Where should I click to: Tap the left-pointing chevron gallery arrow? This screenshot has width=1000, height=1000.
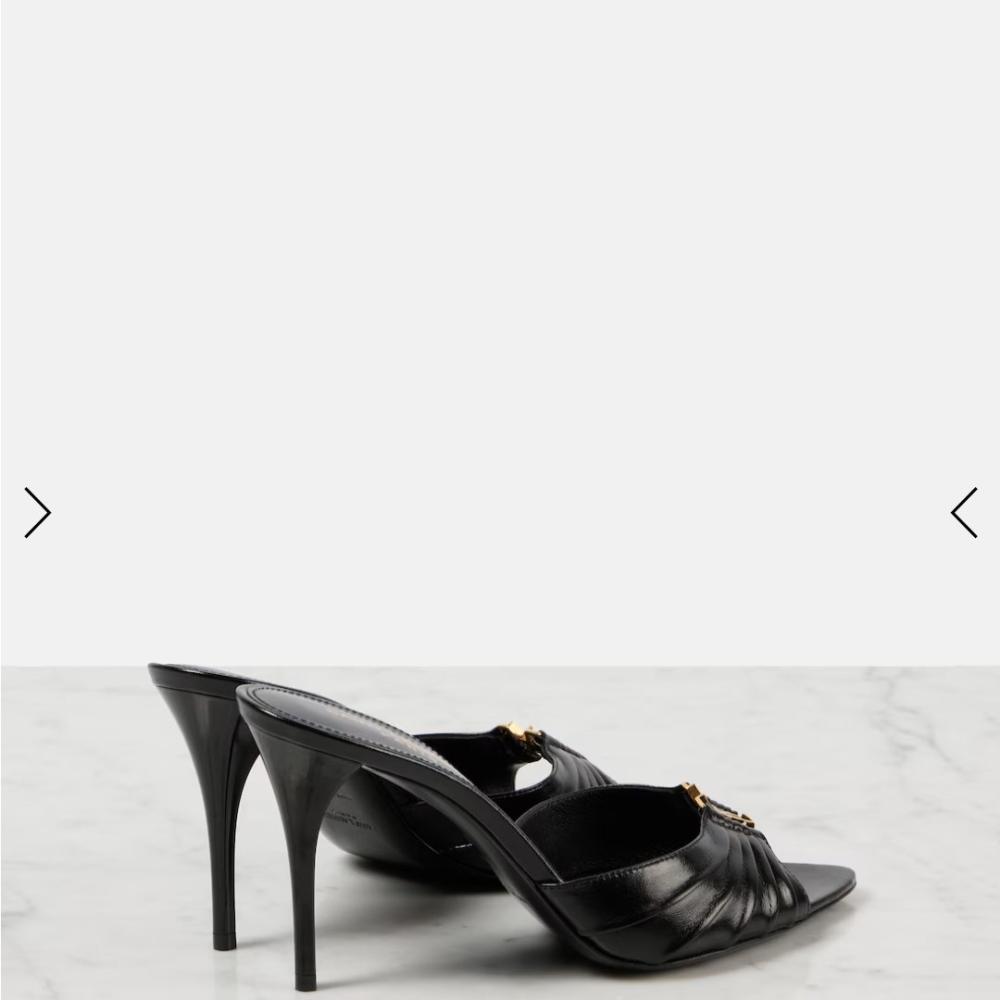tap(963, 512)
